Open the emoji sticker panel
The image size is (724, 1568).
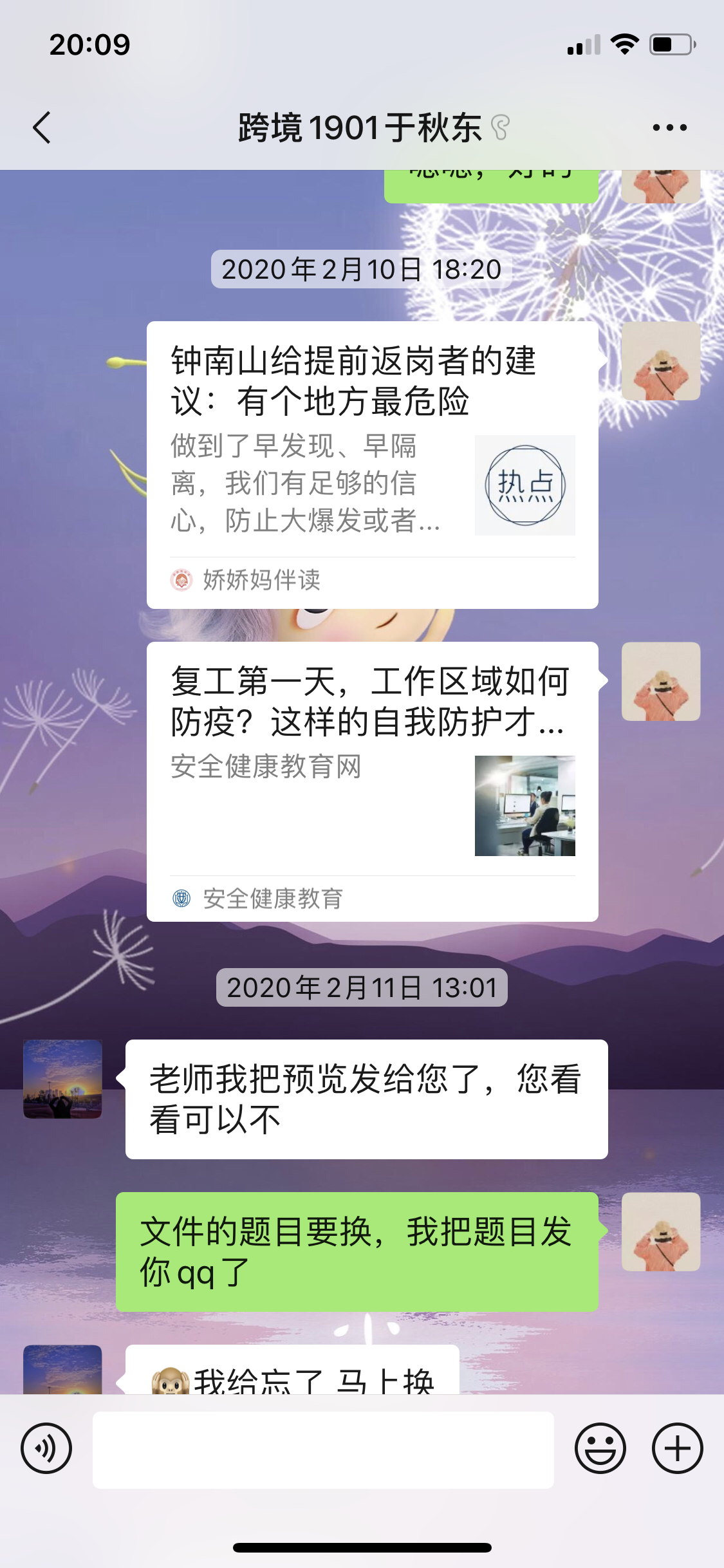[600, 1448]
